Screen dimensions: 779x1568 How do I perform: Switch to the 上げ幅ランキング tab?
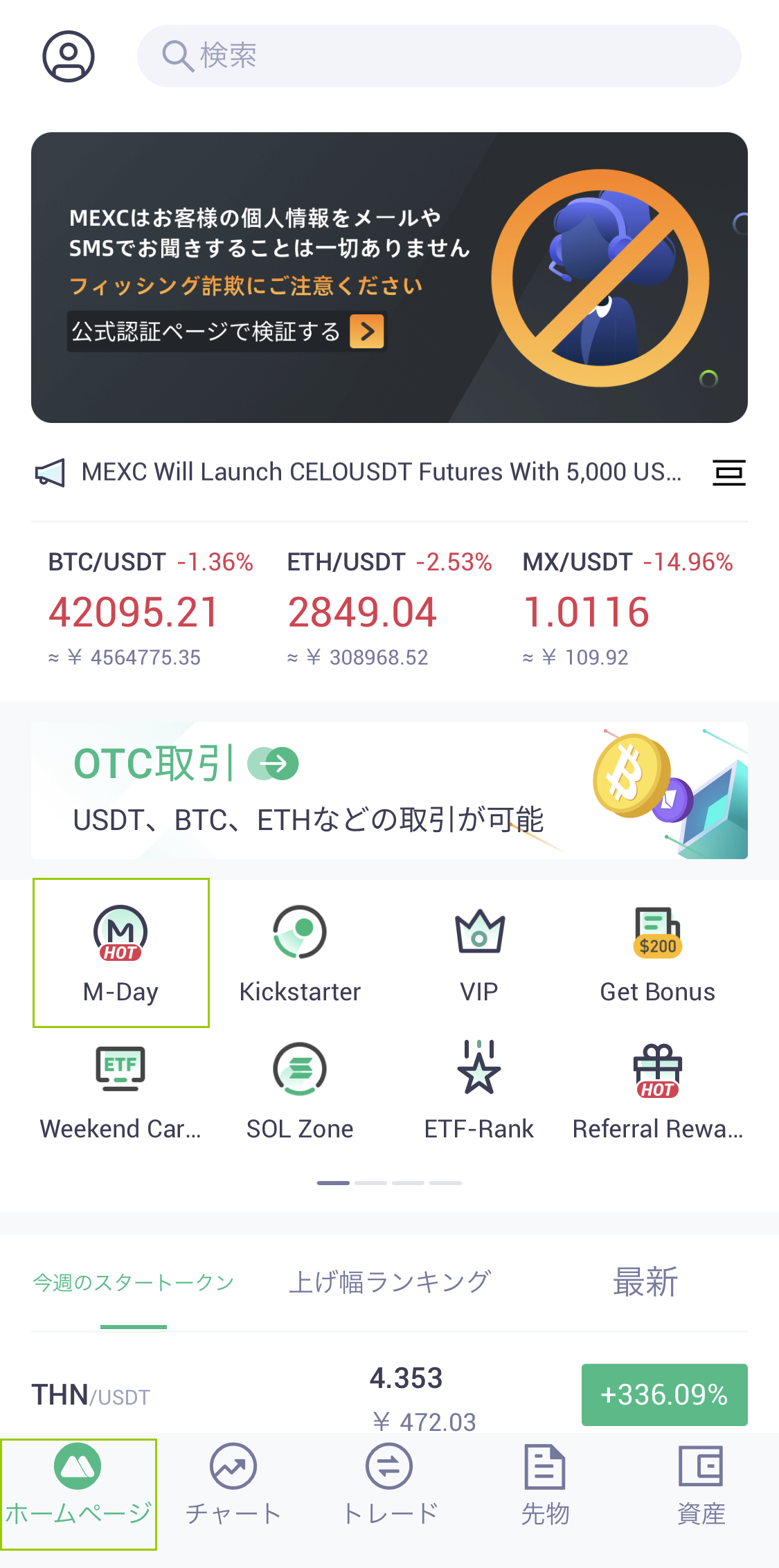coord(390,1282)
